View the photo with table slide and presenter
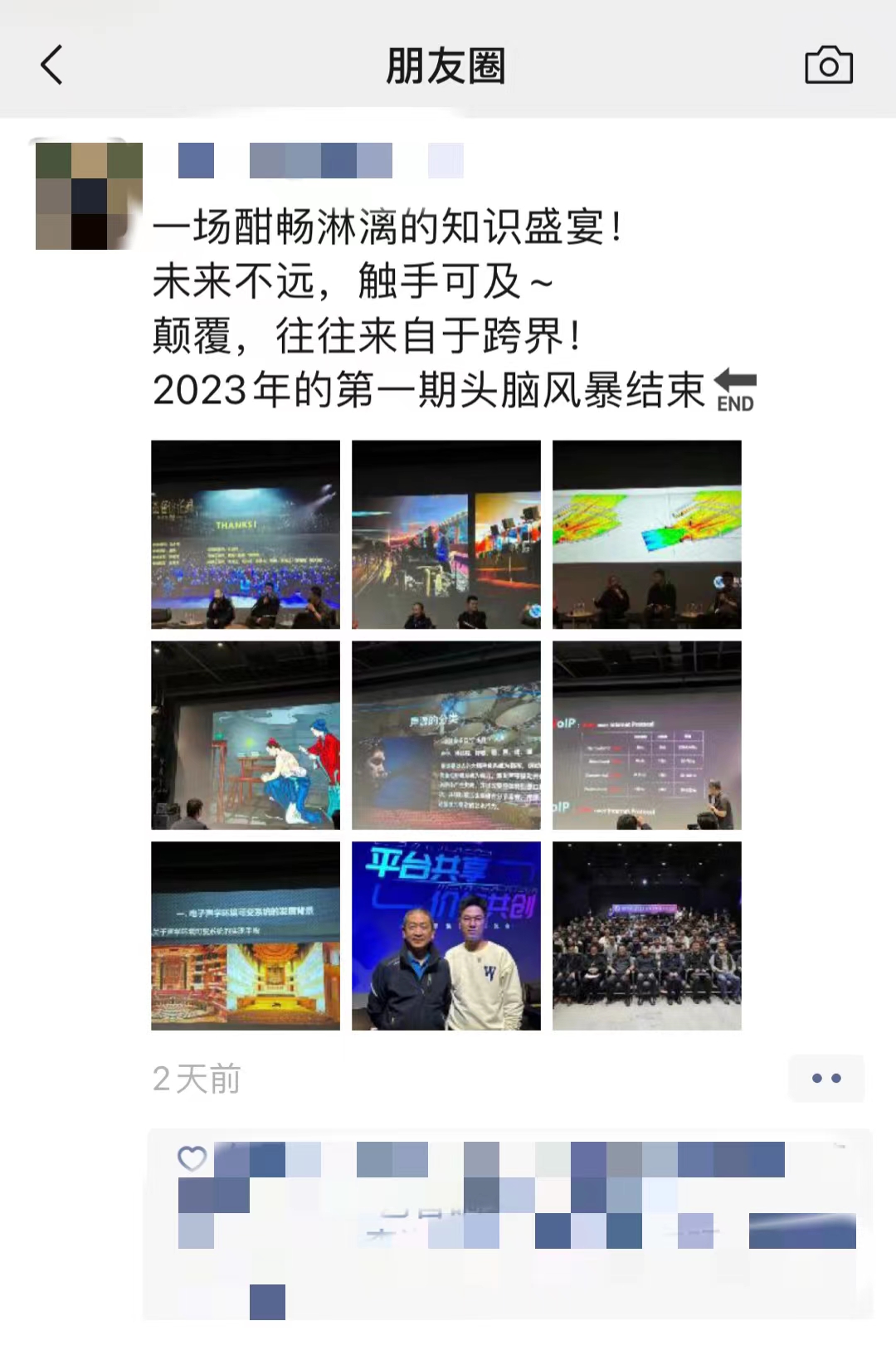 (646, 735)
